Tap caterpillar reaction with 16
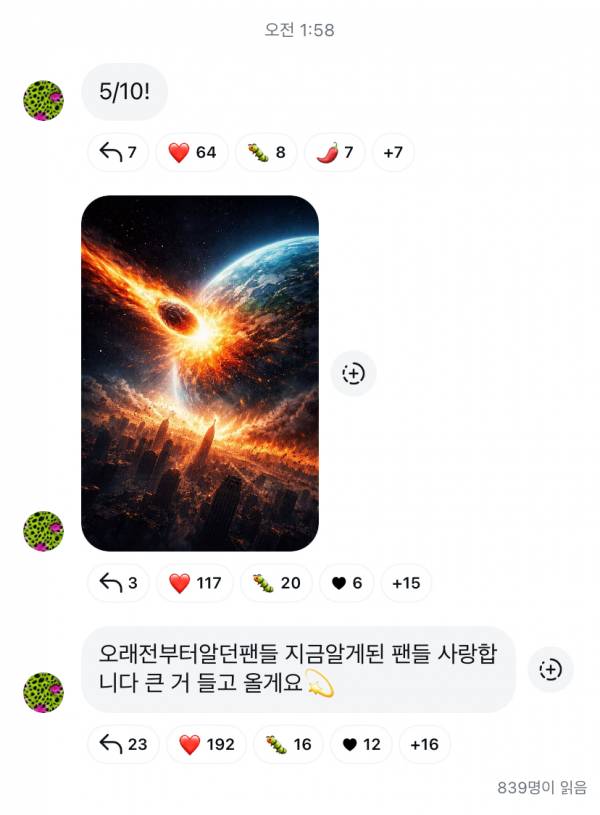The width and height of the screenshot is (600, 815). tap(289, 744)
